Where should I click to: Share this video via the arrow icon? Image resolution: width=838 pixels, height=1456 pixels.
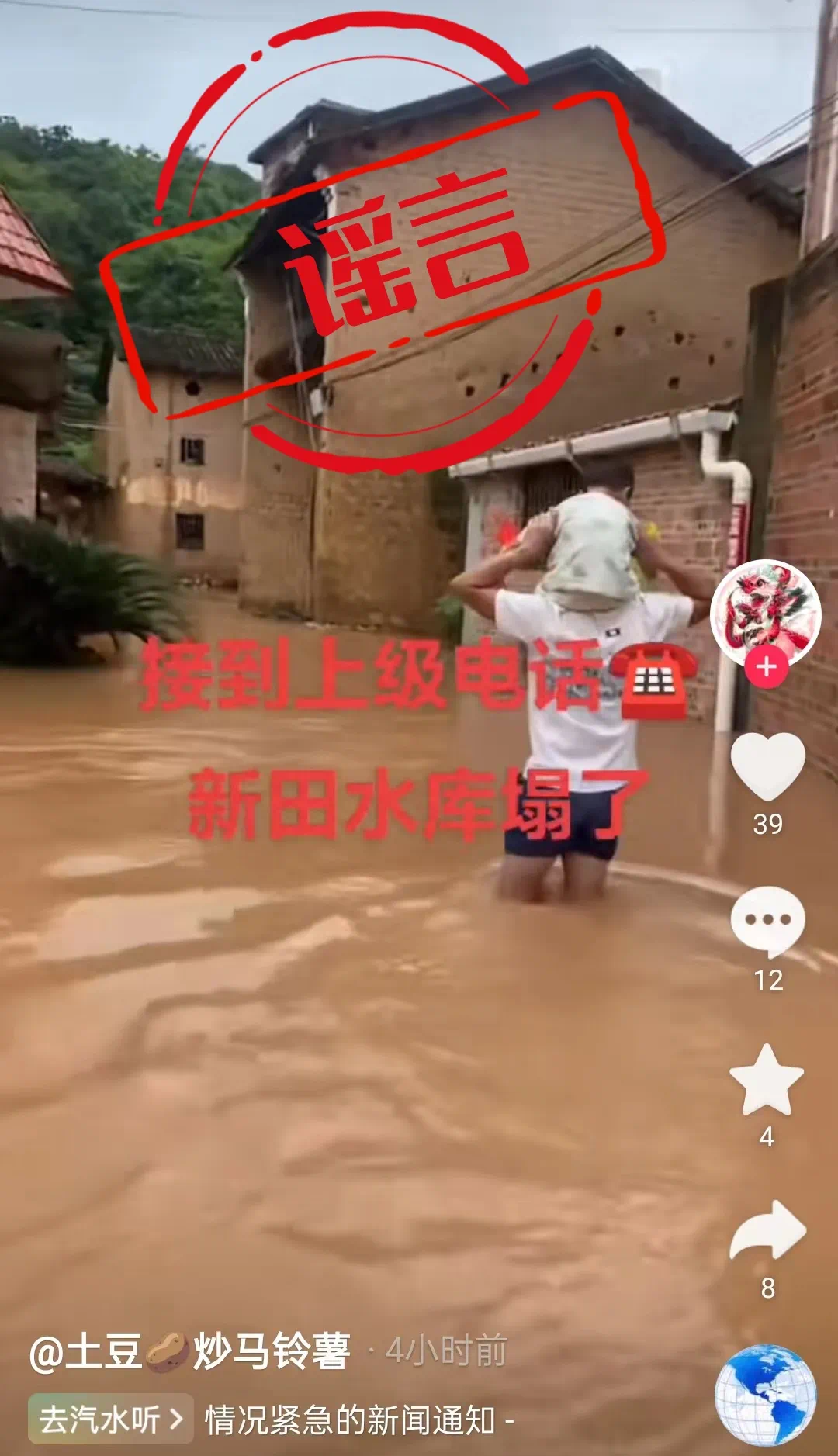tap(767, 1231)
